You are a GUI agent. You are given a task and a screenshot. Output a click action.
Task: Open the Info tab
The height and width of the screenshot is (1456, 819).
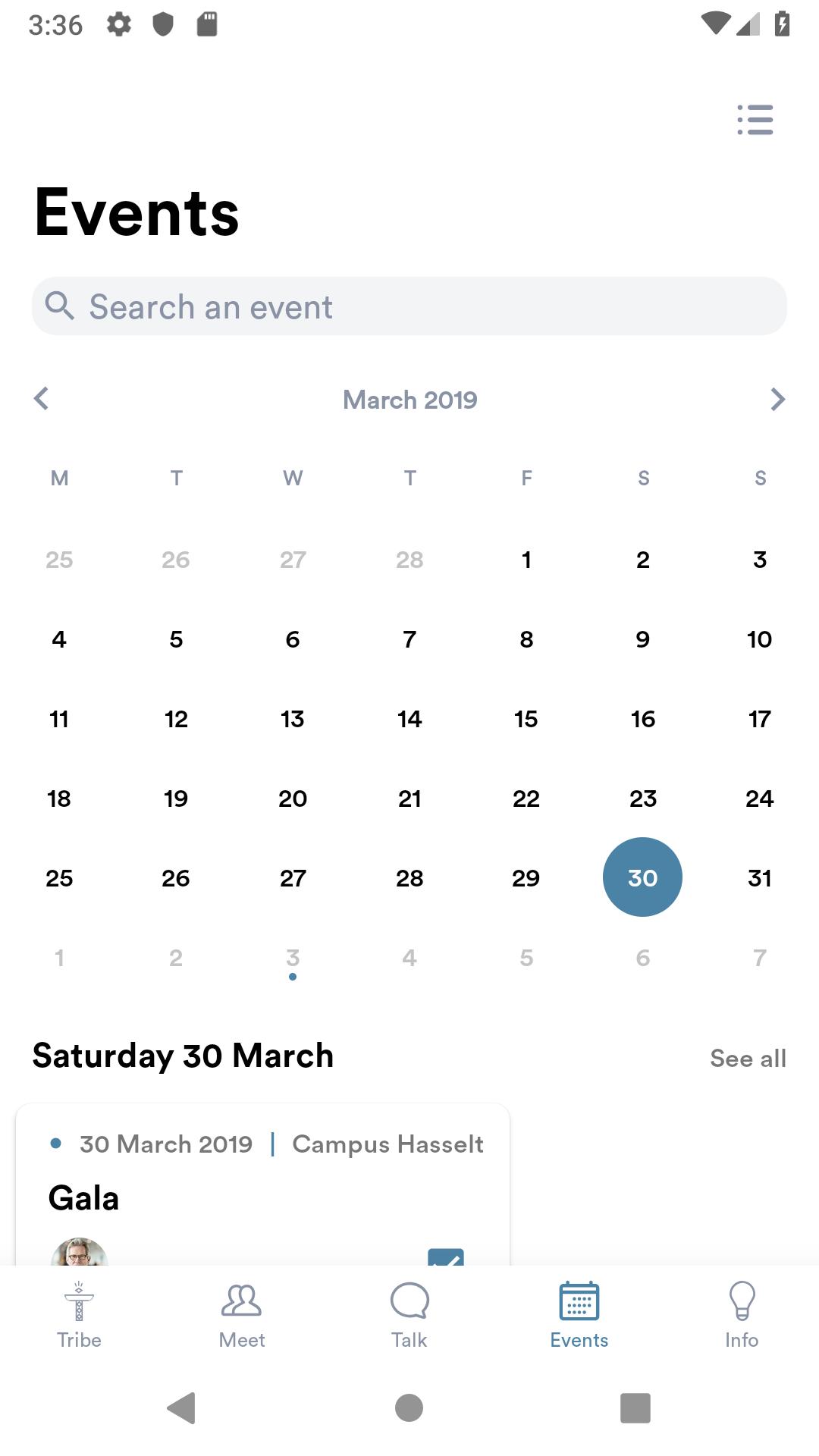click(742, 1315)
